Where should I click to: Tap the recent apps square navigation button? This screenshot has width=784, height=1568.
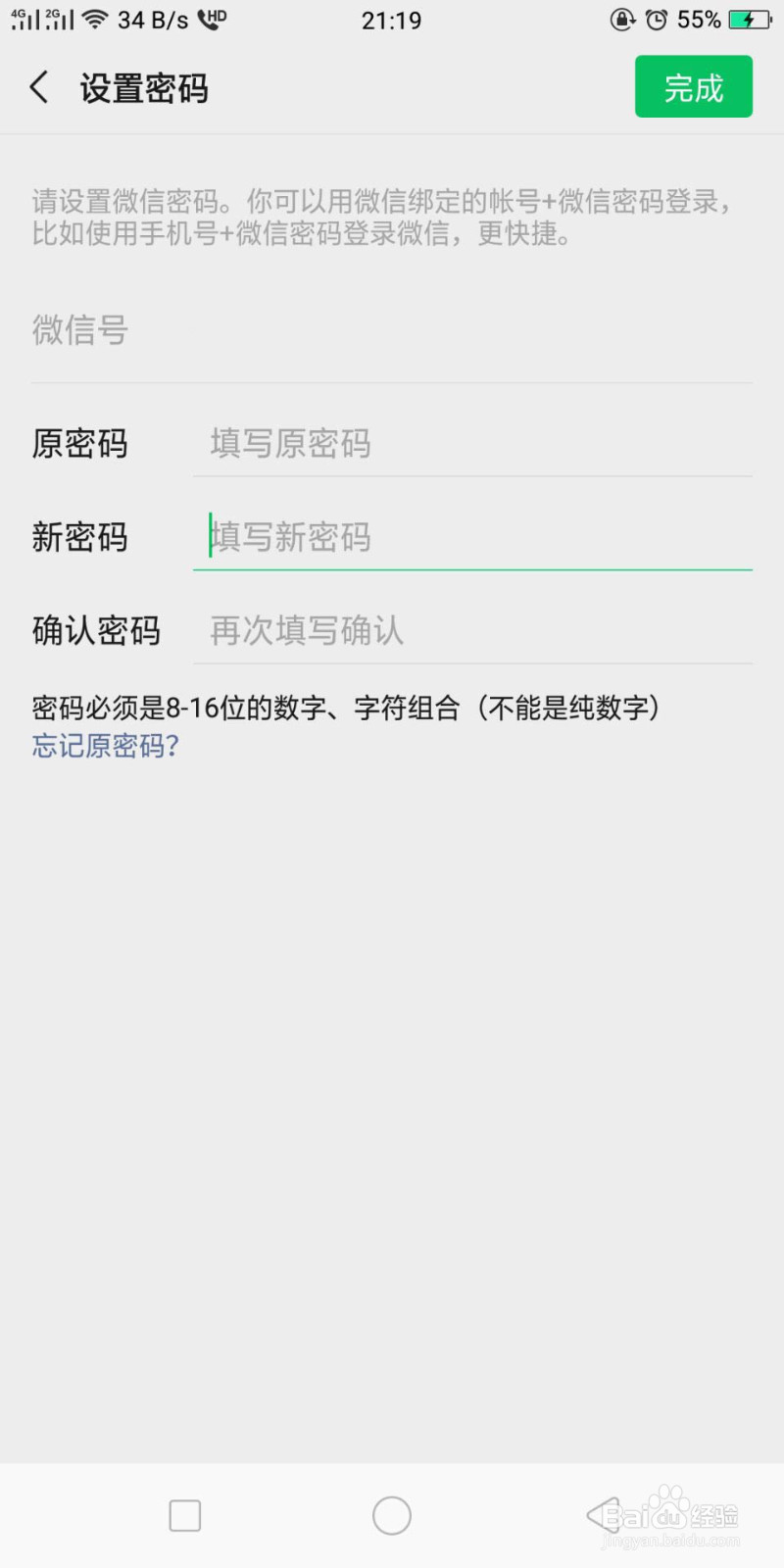pyautogui.click(x=184, y=1514)
